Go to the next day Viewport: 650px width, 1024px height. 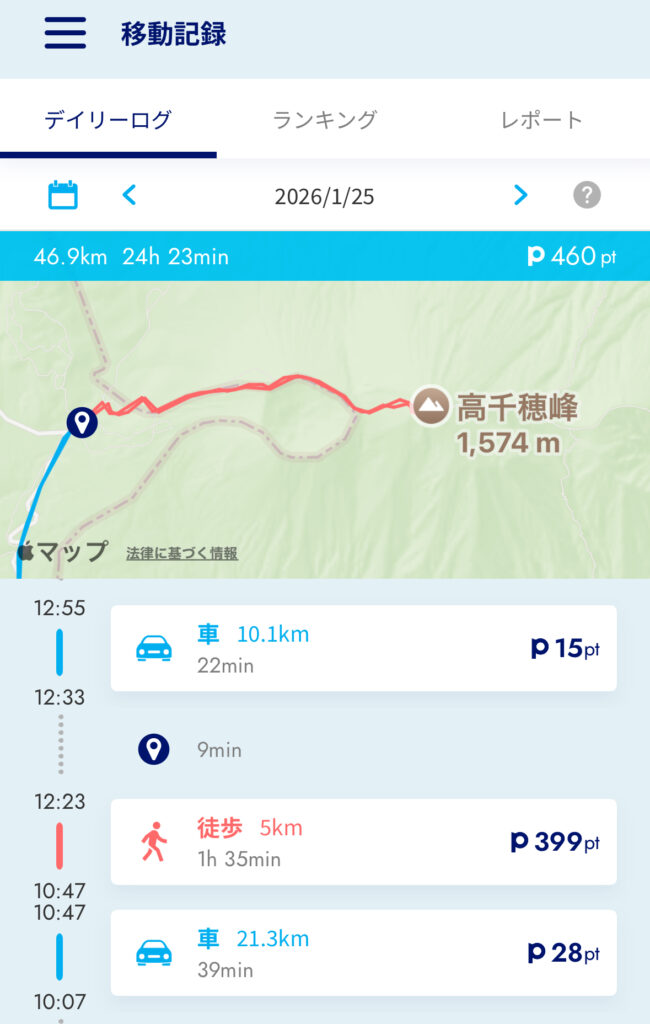pyautogui.click(x=520, y=195)
